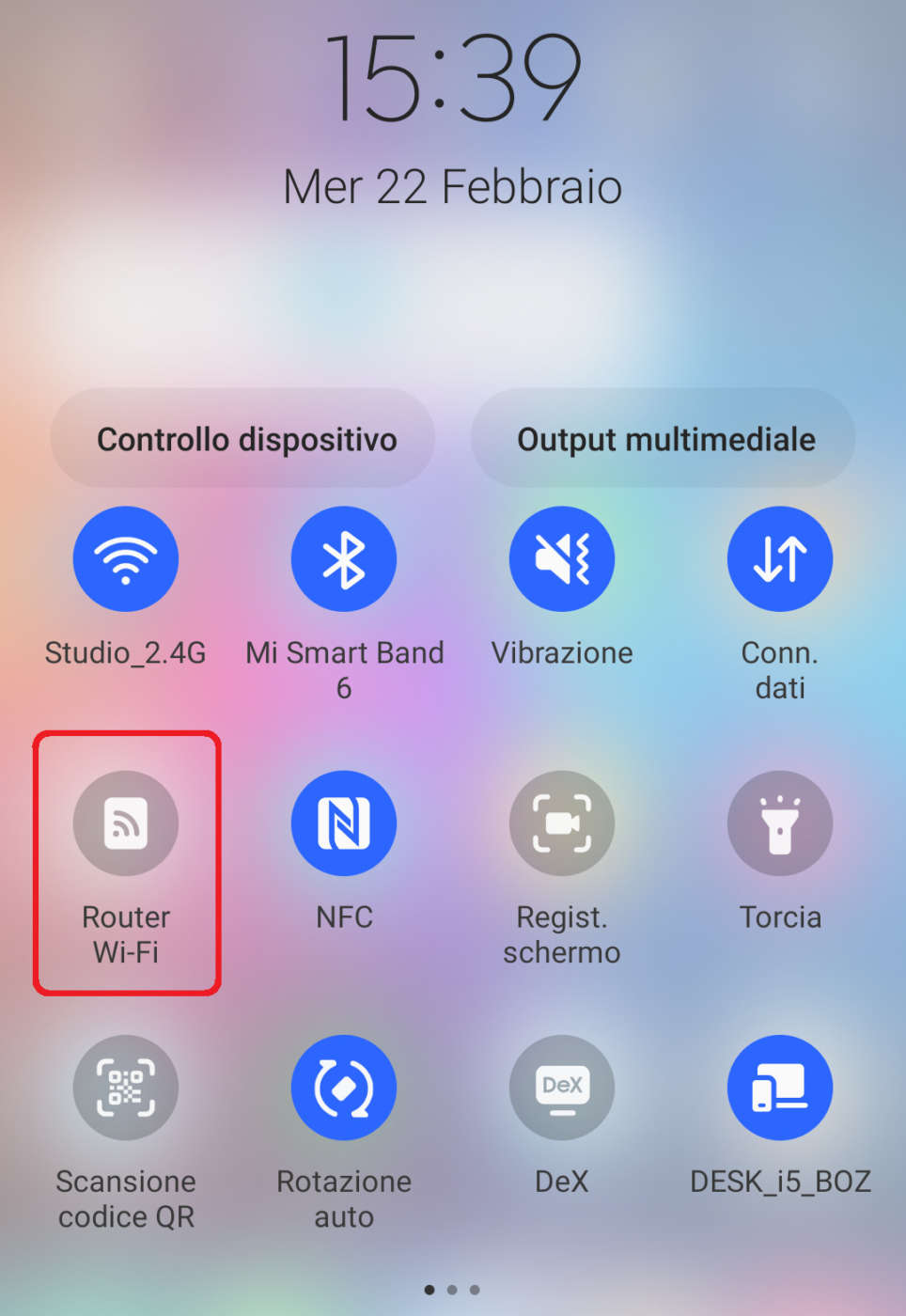Toggle Bluetooth Mi Smart Band 6
This screenshot has width=906, height=1316.
[344, 559]
